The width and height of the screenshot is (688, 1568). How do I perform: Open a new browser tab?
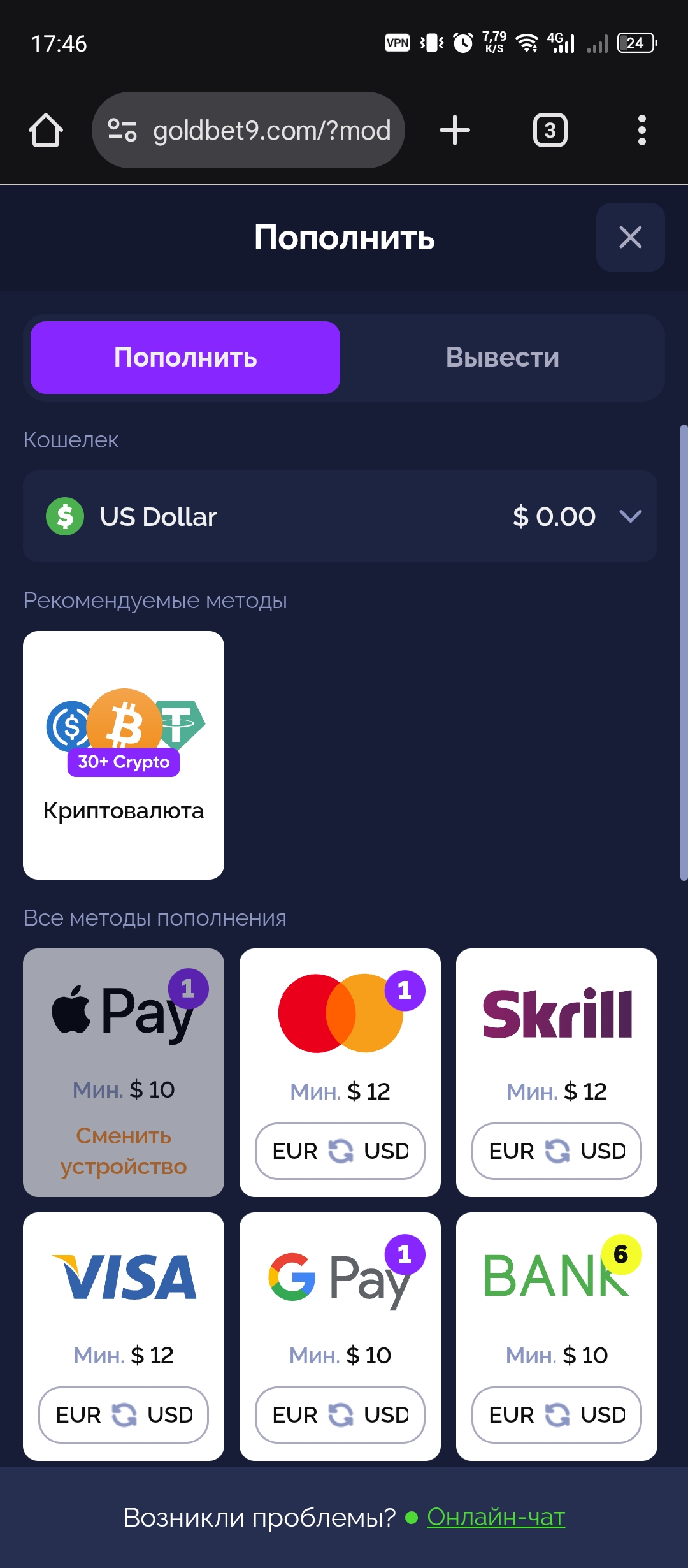[455, 131]
